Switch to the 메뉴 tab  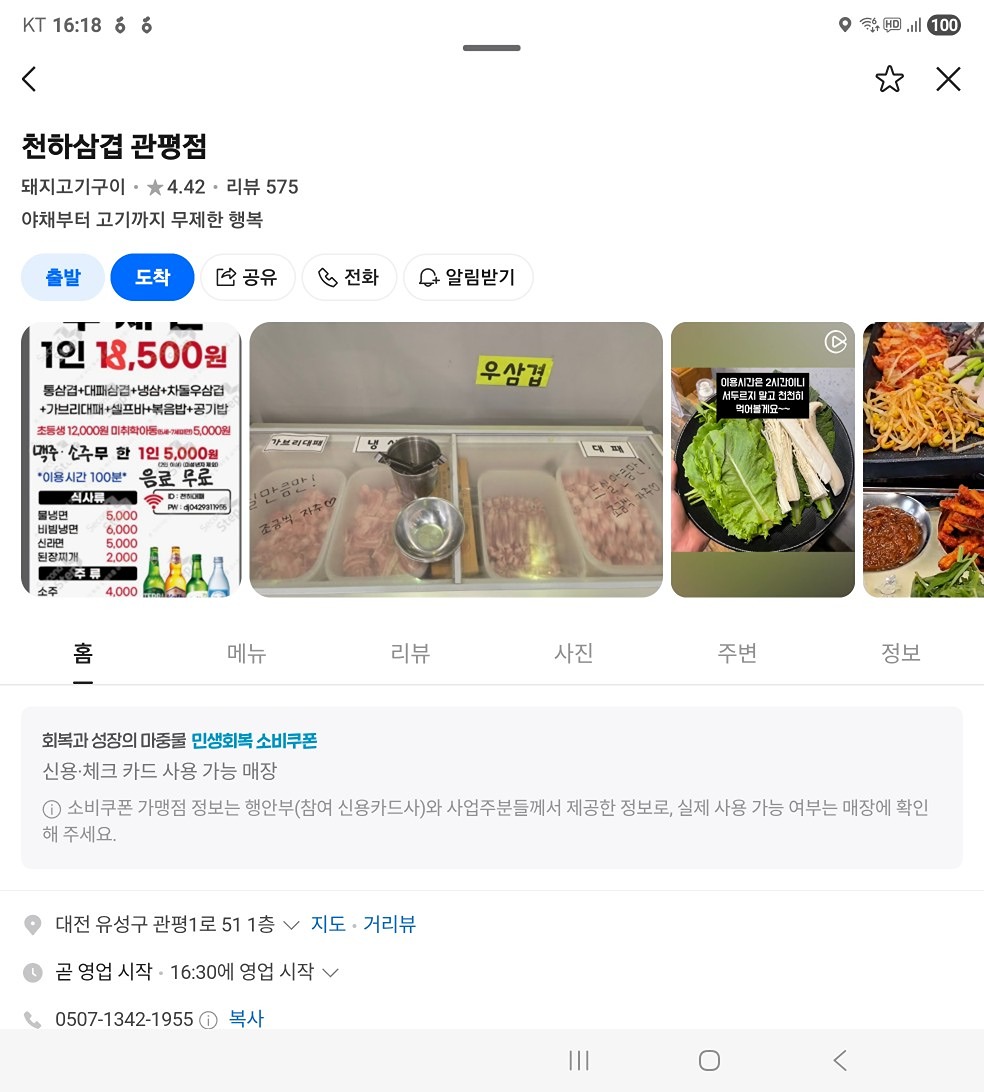246,652
